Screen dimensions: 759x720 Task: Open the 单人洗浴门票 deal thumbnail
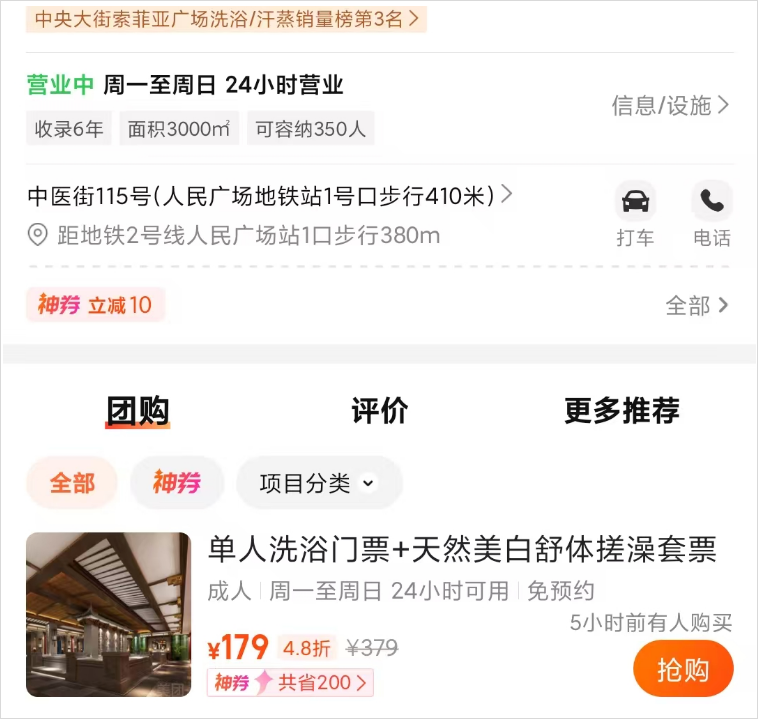point(108,614)
